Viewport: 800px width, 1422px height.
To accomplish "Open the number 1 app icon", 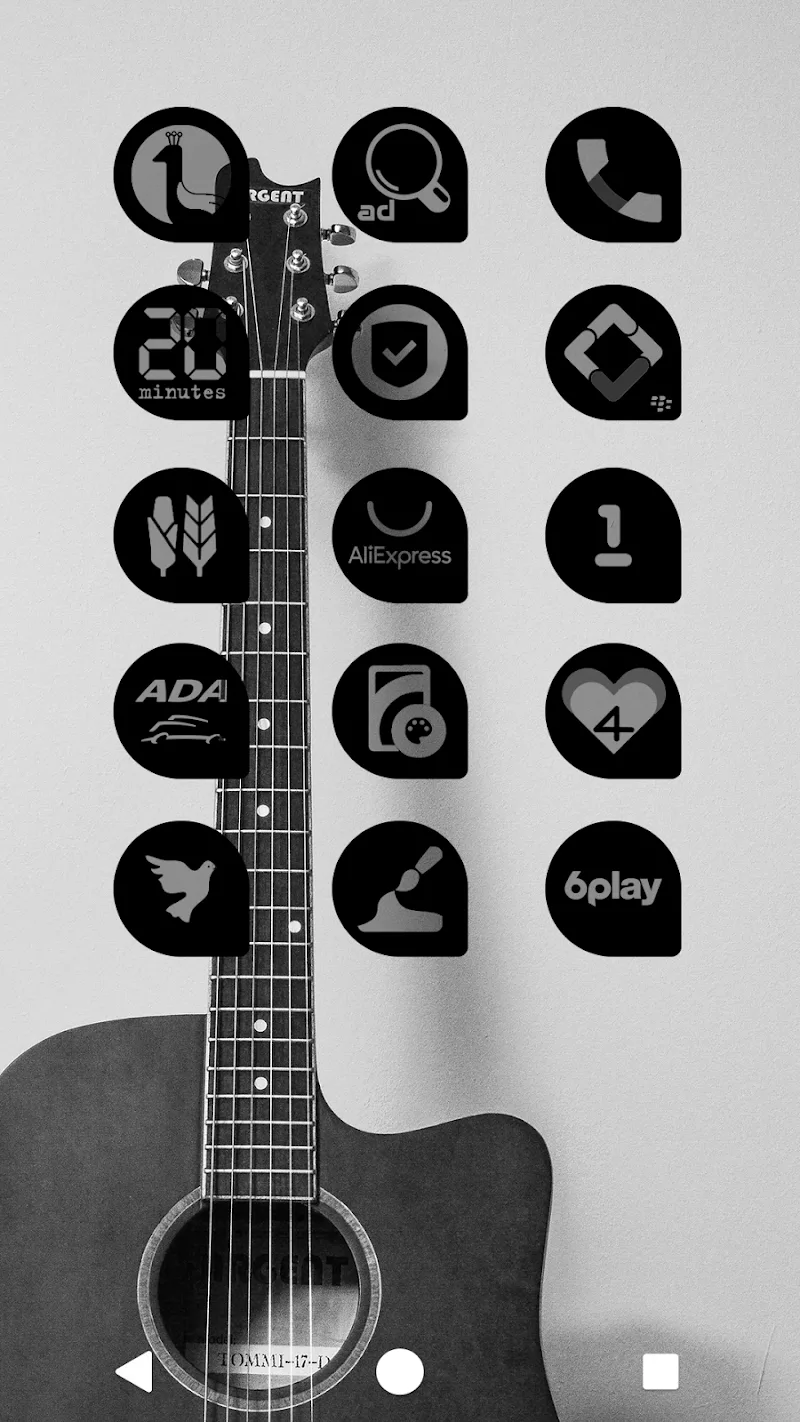I will (x=613, y=535).
